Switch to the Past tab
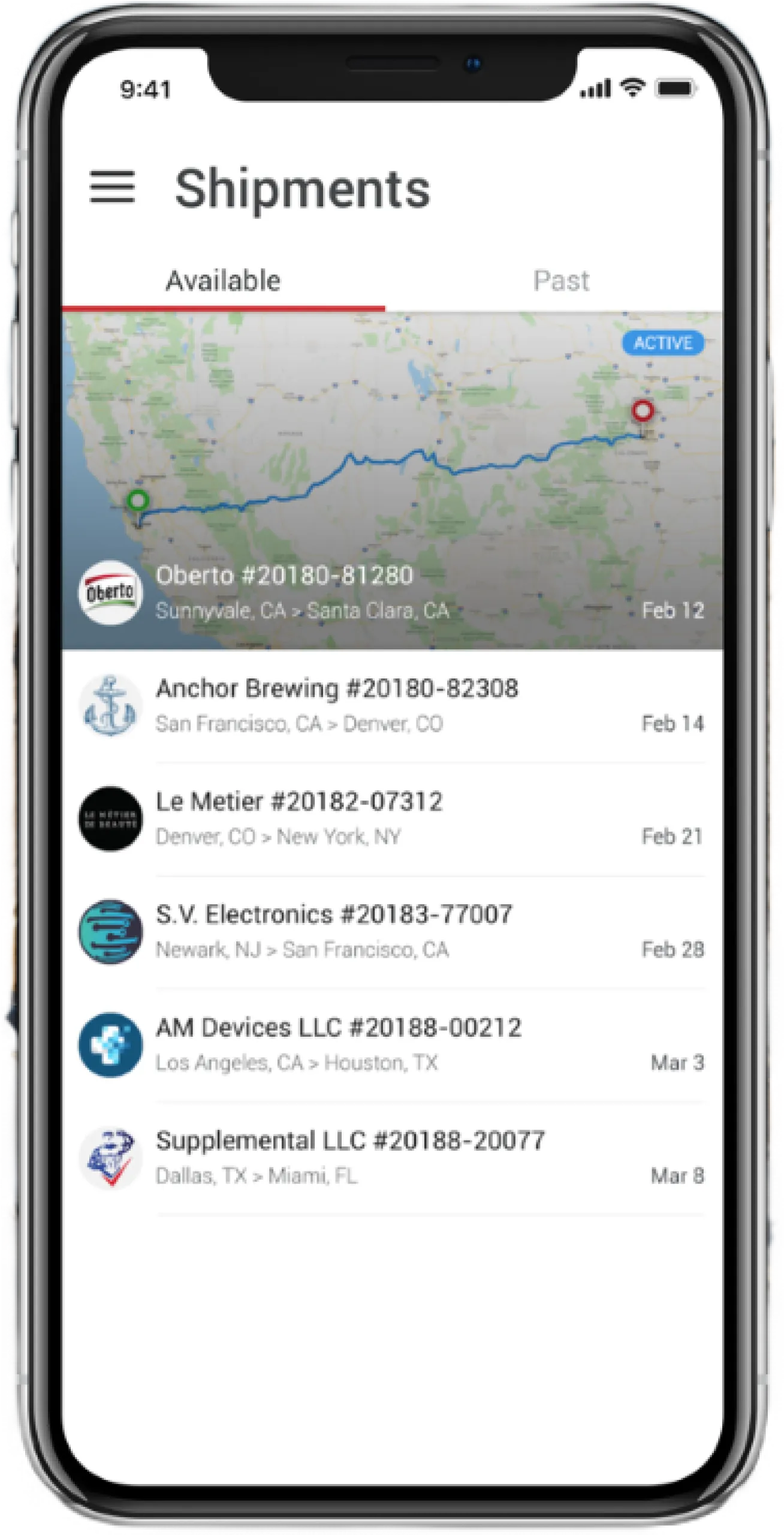 point(561,281)
